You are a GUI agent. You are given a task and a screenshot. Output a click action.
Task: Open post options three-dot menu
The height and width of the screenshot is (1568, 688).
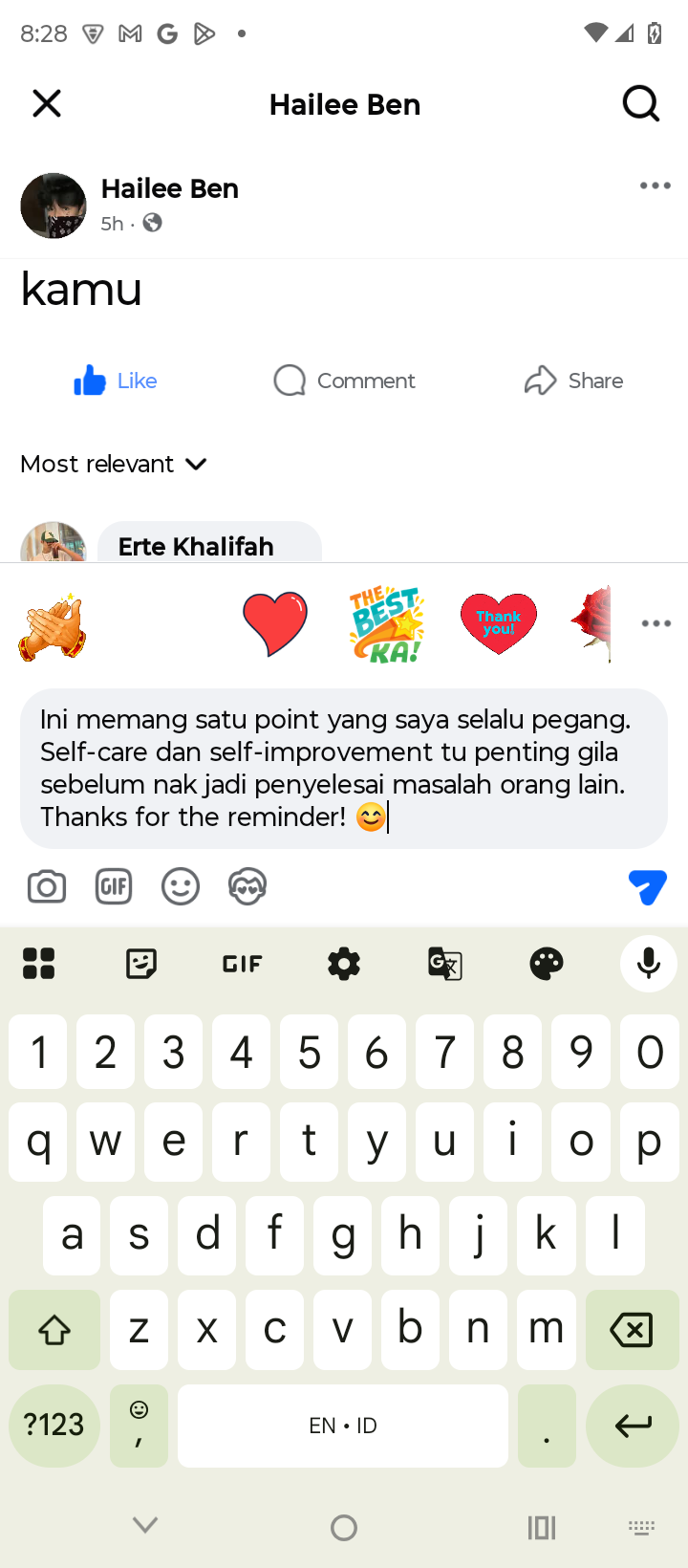pyautogui.click(x=655, y=185)
